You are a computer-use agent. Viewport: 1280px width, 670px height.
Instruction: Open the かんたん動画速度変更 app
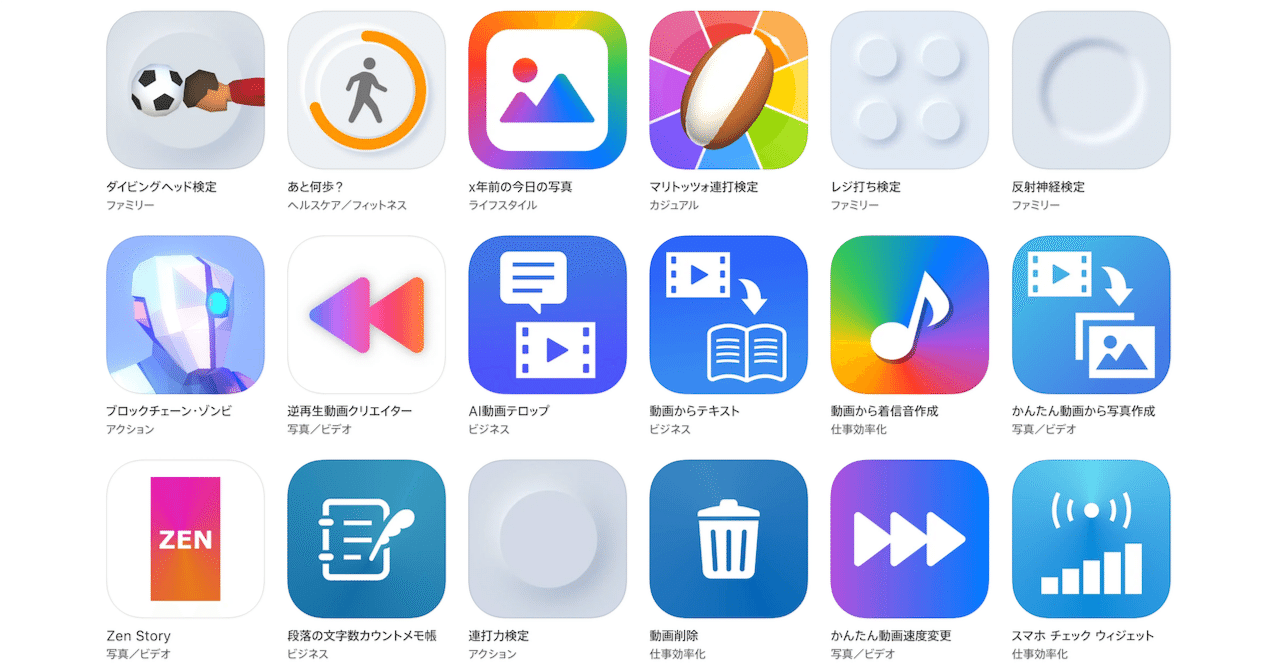909,539
